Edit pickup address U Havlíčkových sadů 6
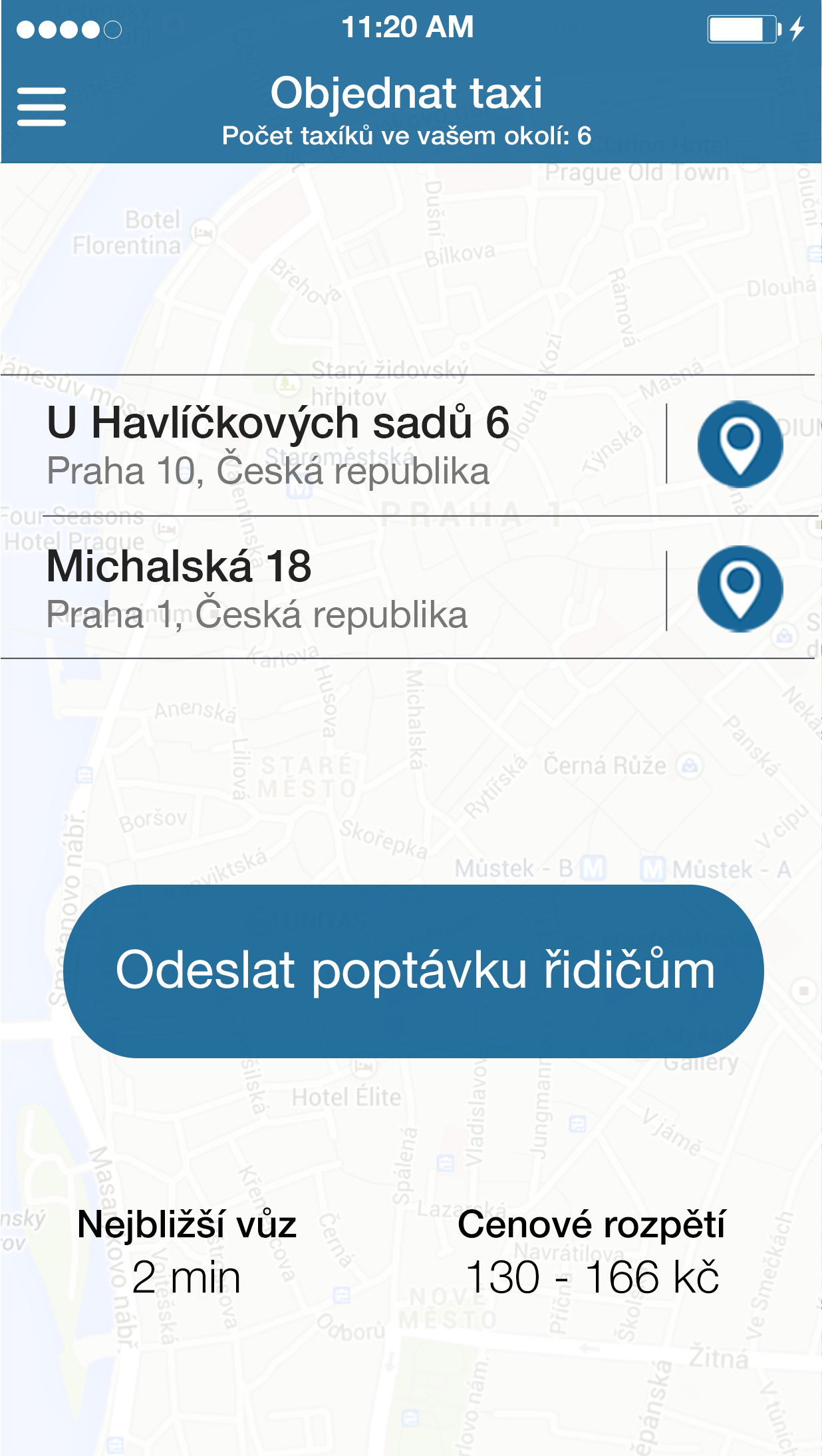The image size is (822, 1456). click(279, 444)
